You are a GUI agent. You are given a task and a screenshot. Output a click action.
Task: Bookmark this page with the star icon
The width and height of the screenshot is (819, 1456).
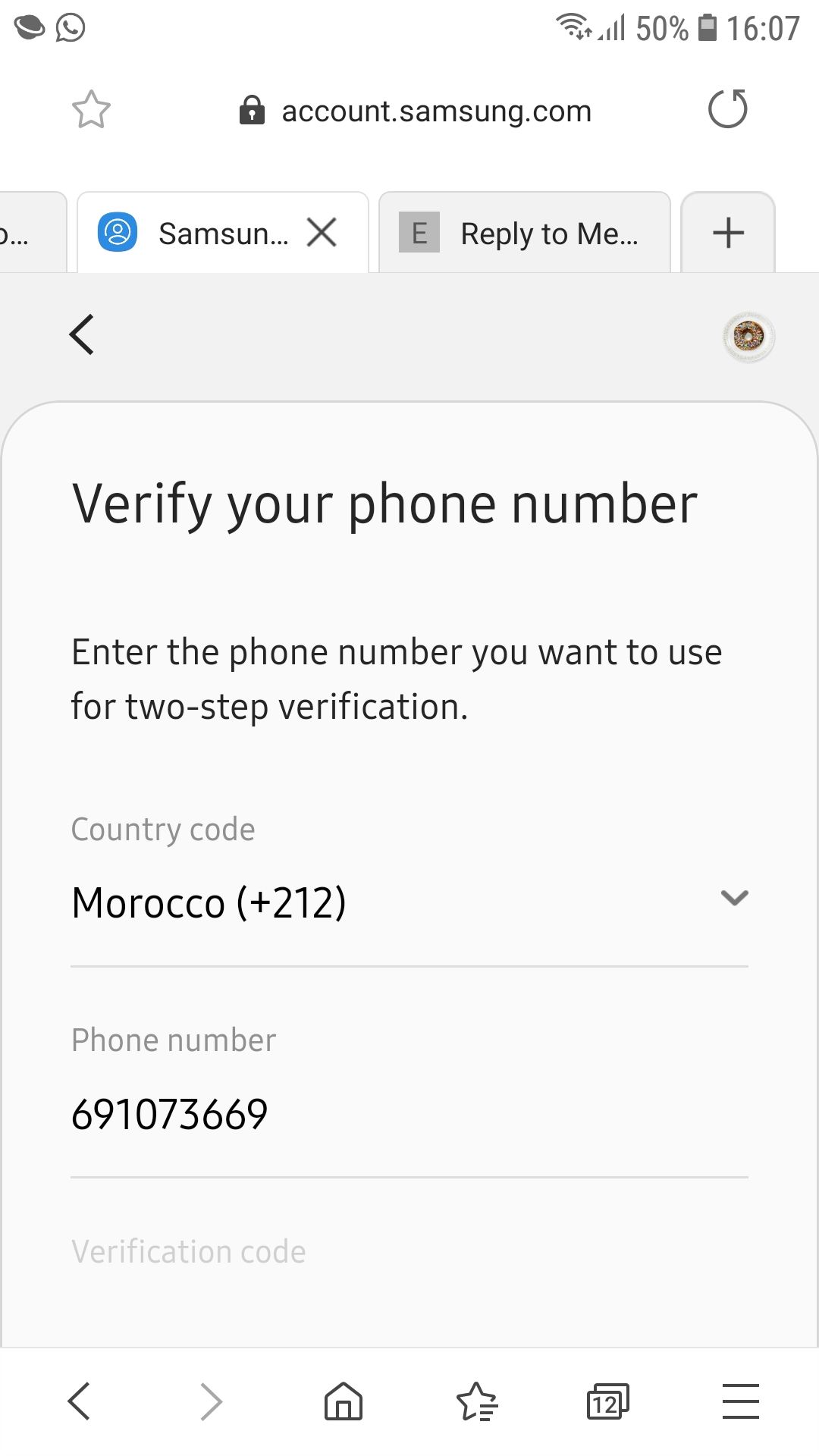click(x=91, y=110)
